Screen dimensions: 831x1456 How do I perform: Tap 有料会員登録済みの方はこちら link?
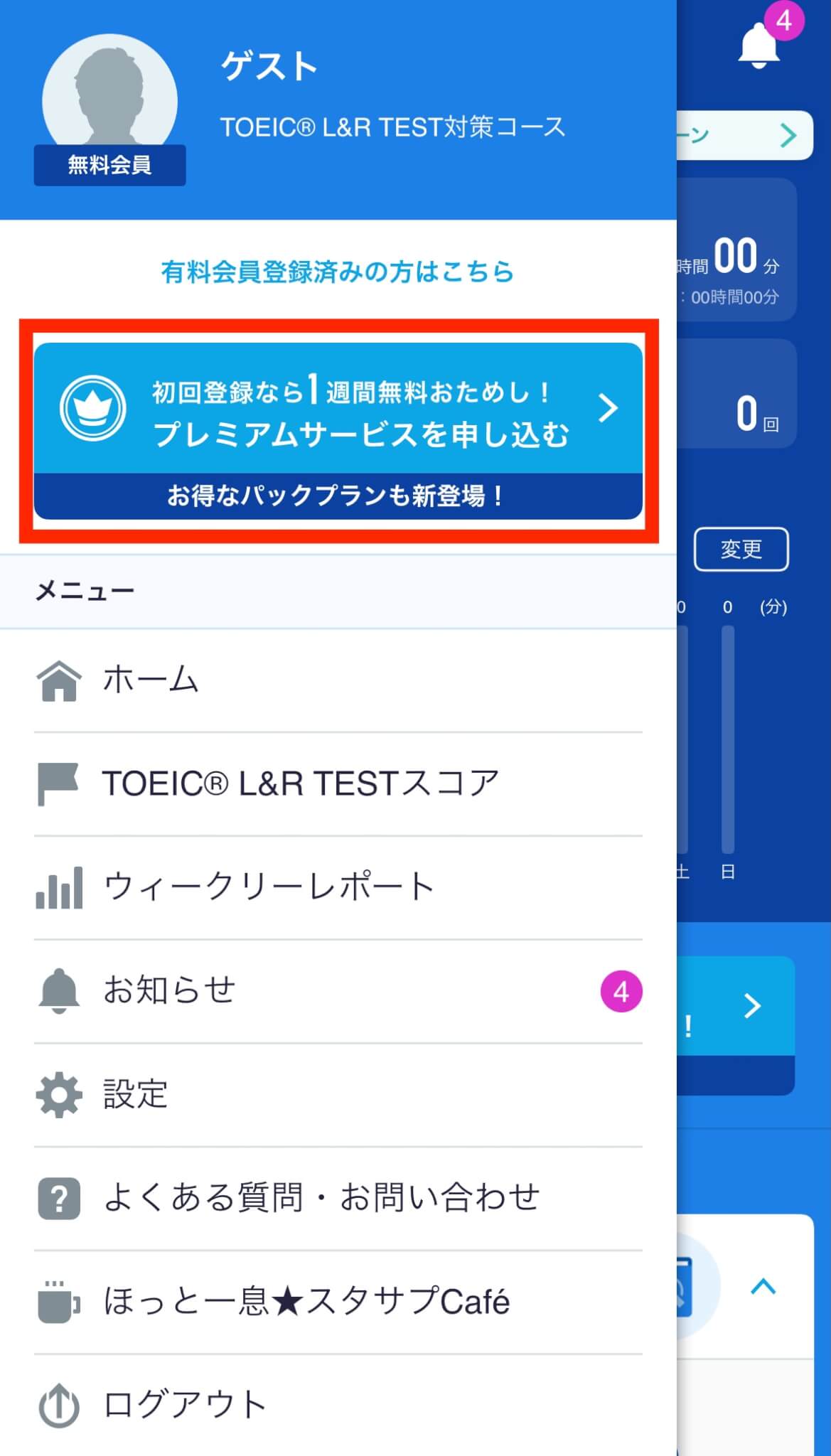pos(338,272)
